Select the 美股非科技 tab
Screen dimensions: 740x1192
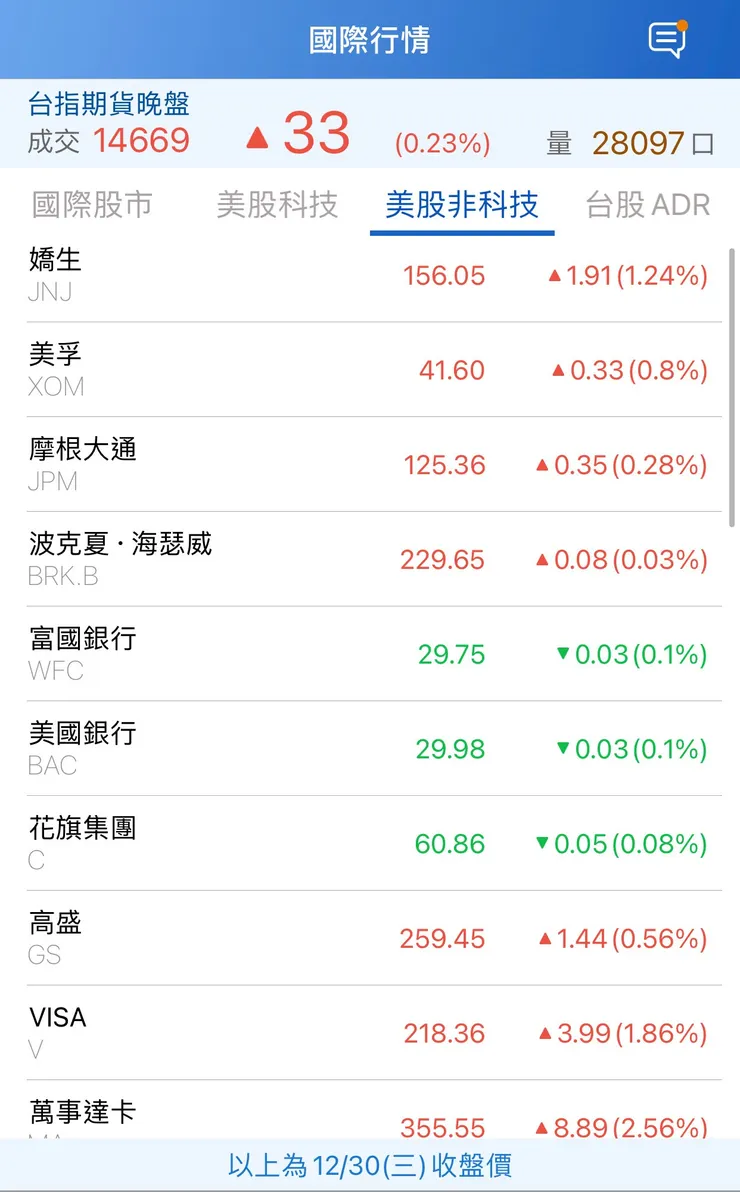pos(462,204)
